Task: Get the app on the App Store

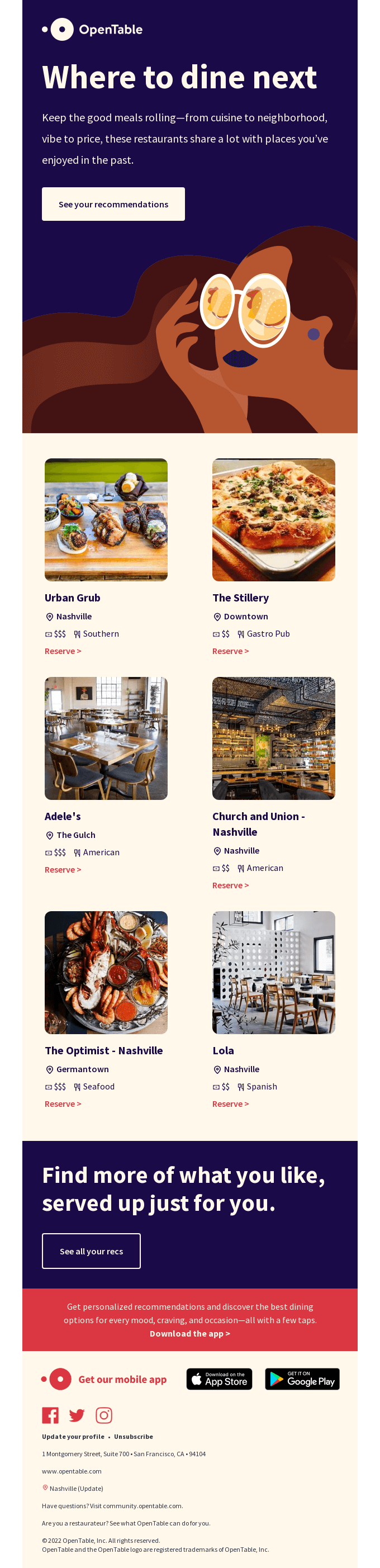Action: (x=219, y=1379)
